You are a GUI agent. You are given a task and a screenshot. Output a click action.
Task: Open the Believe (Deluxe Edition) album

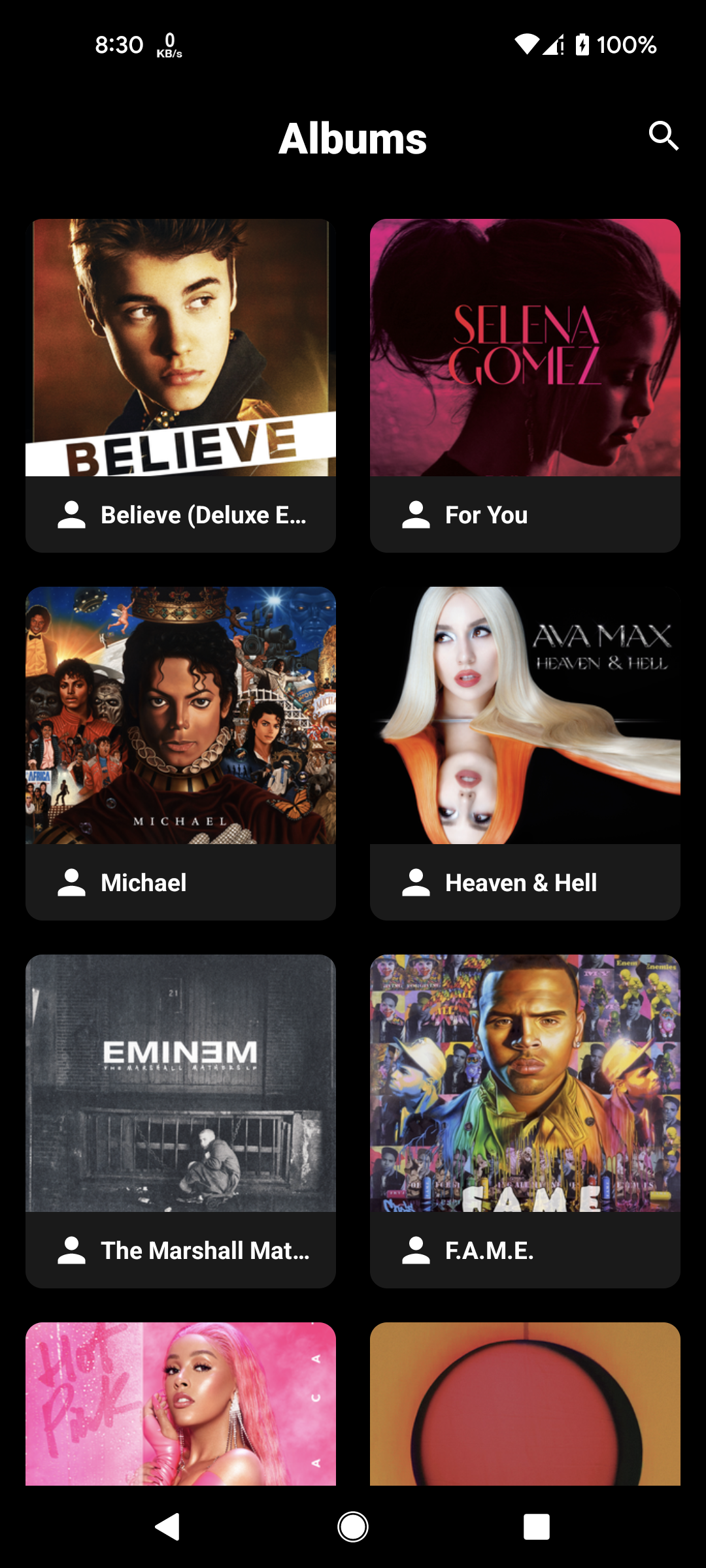(180, 350)
